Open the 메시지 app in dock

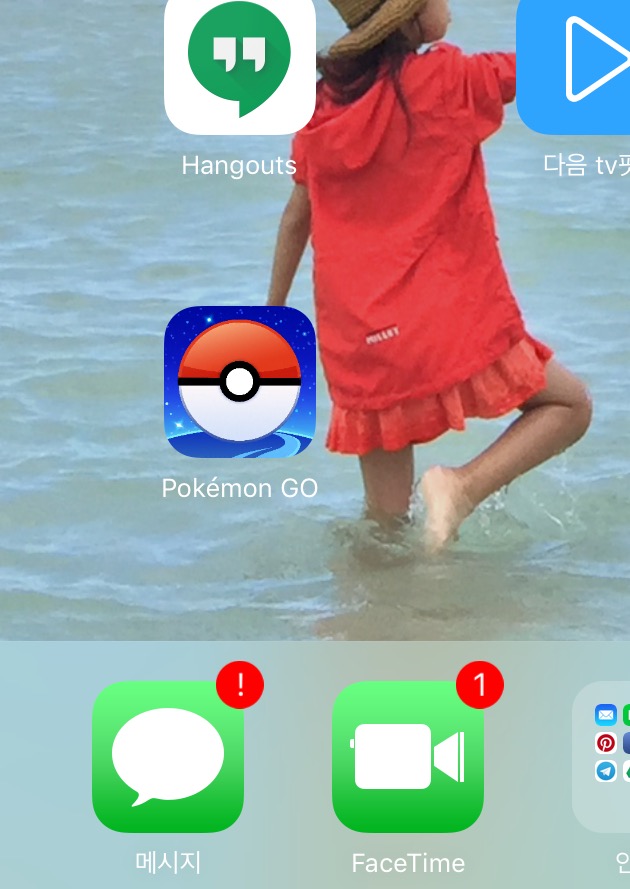tap(168, 757)
